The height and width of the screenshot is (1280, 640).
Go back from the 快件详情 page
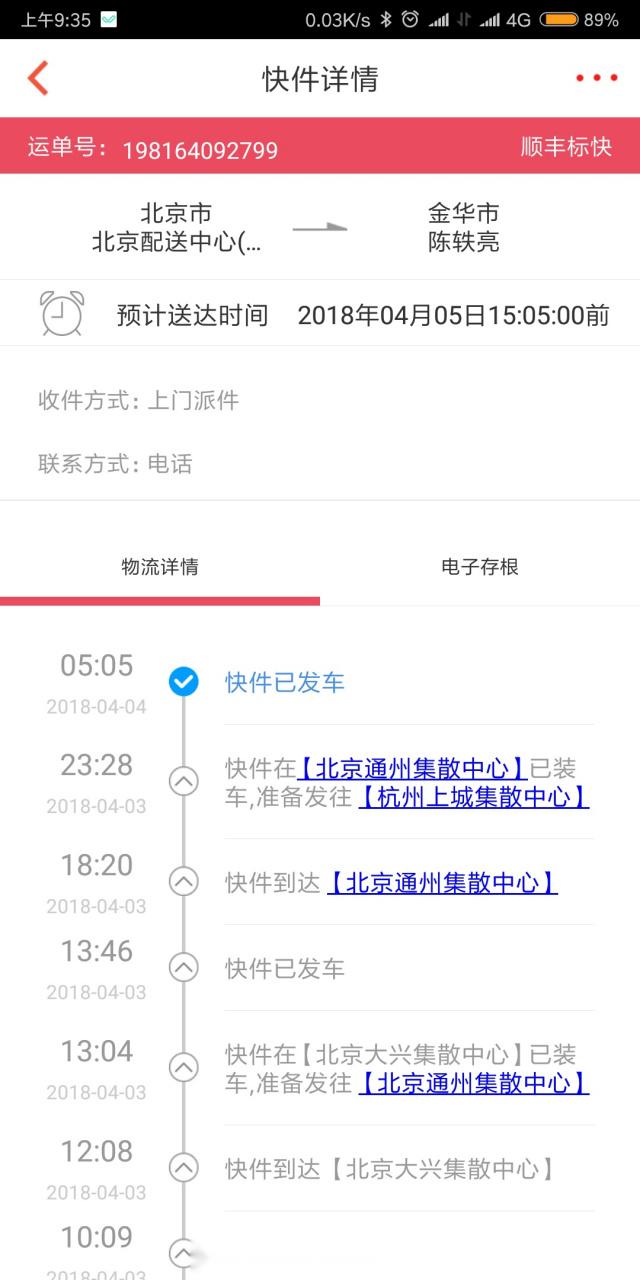38,78
